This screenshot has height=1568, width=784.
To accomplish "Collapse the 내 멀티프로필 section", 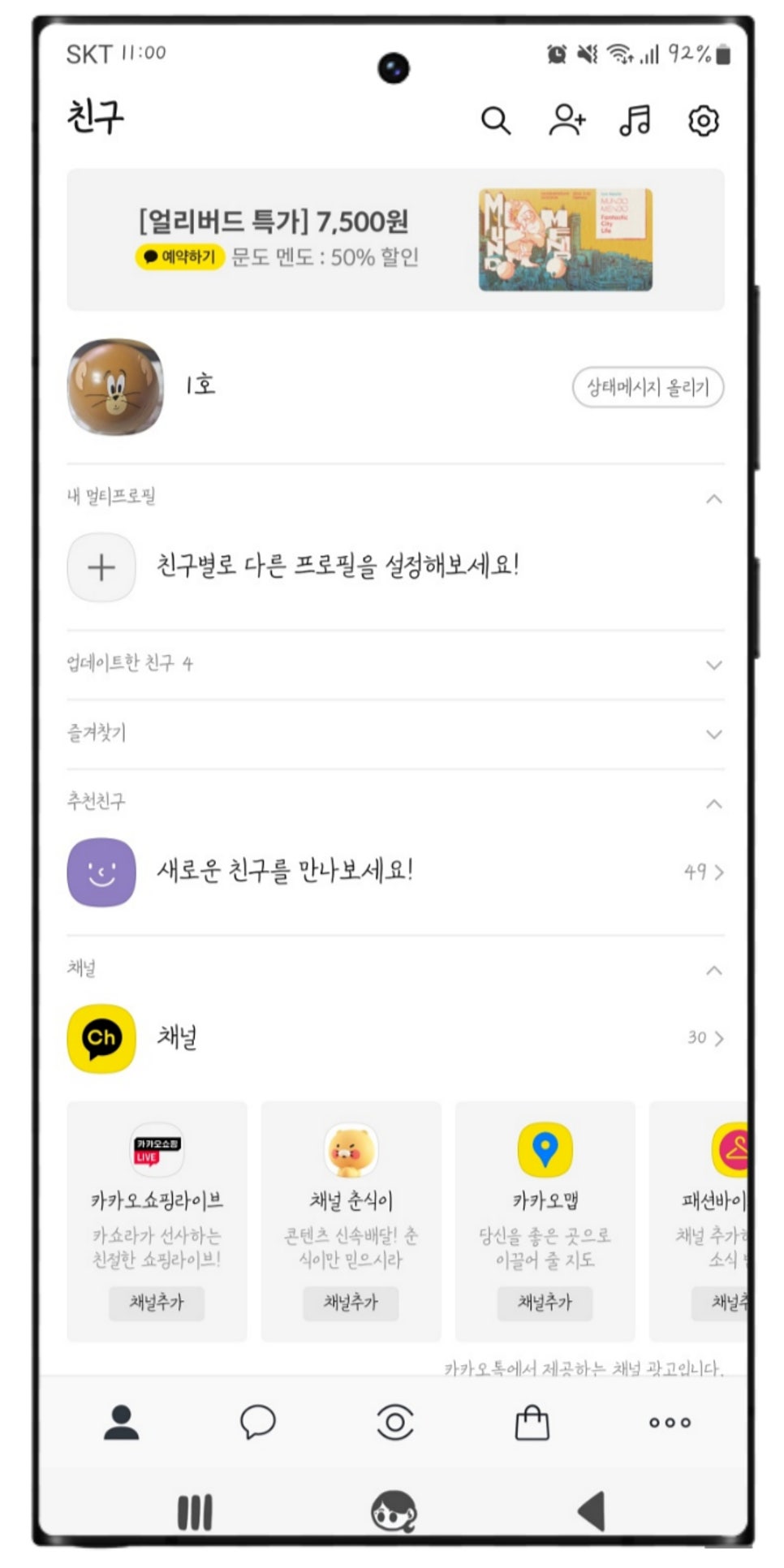I will pyautogui.click(x=713, y=498).
